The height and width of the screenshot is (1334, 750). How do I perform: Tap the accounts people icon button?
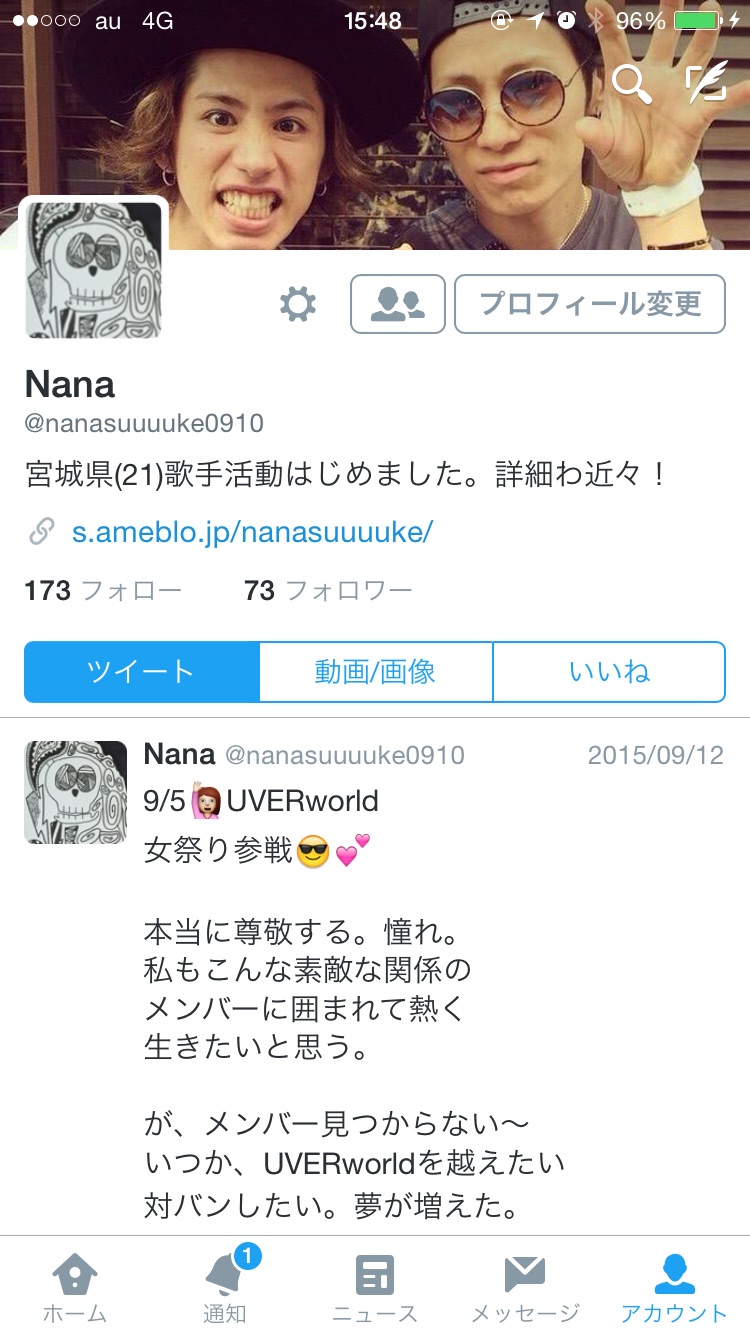point(397,304)
